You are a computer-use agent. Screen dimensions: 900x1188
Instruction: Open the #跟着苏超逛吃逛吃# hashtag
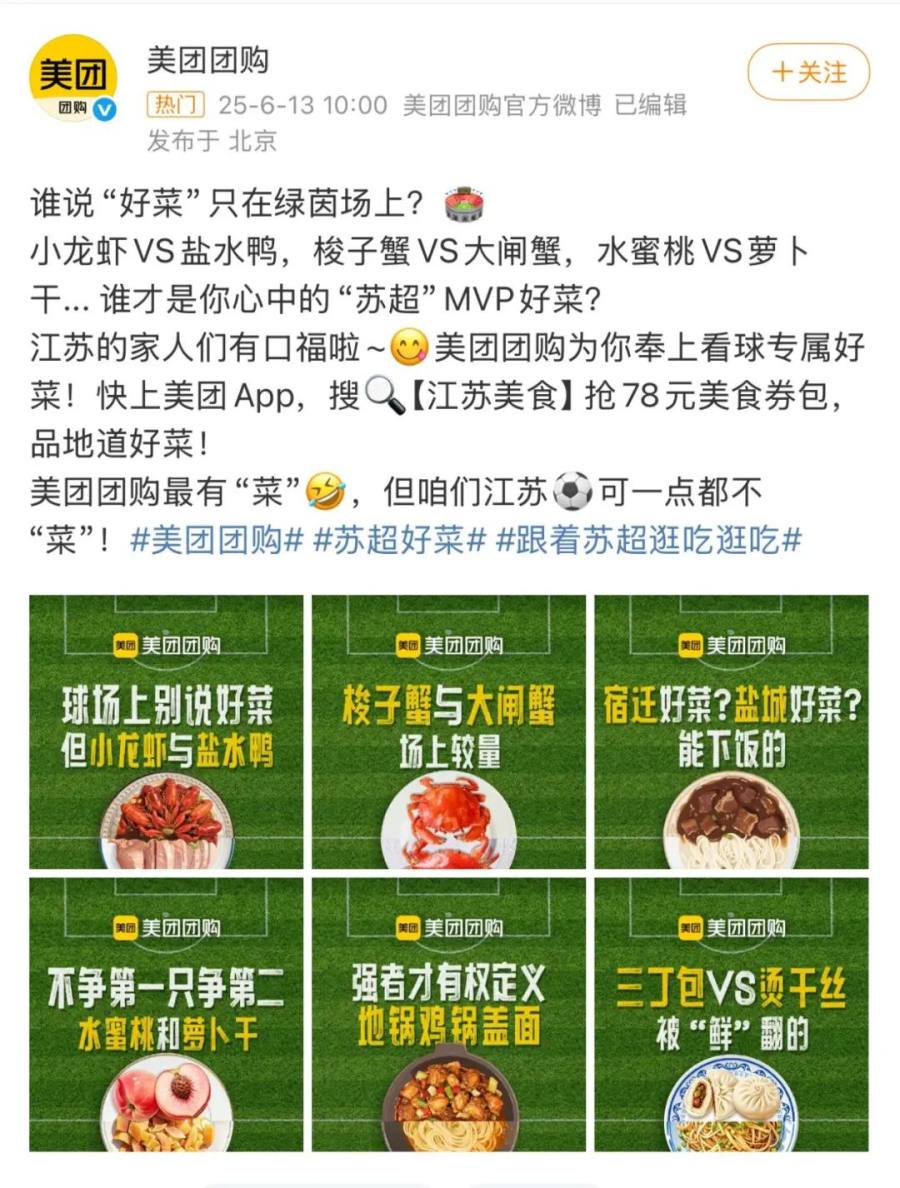(x=649, y=541)
